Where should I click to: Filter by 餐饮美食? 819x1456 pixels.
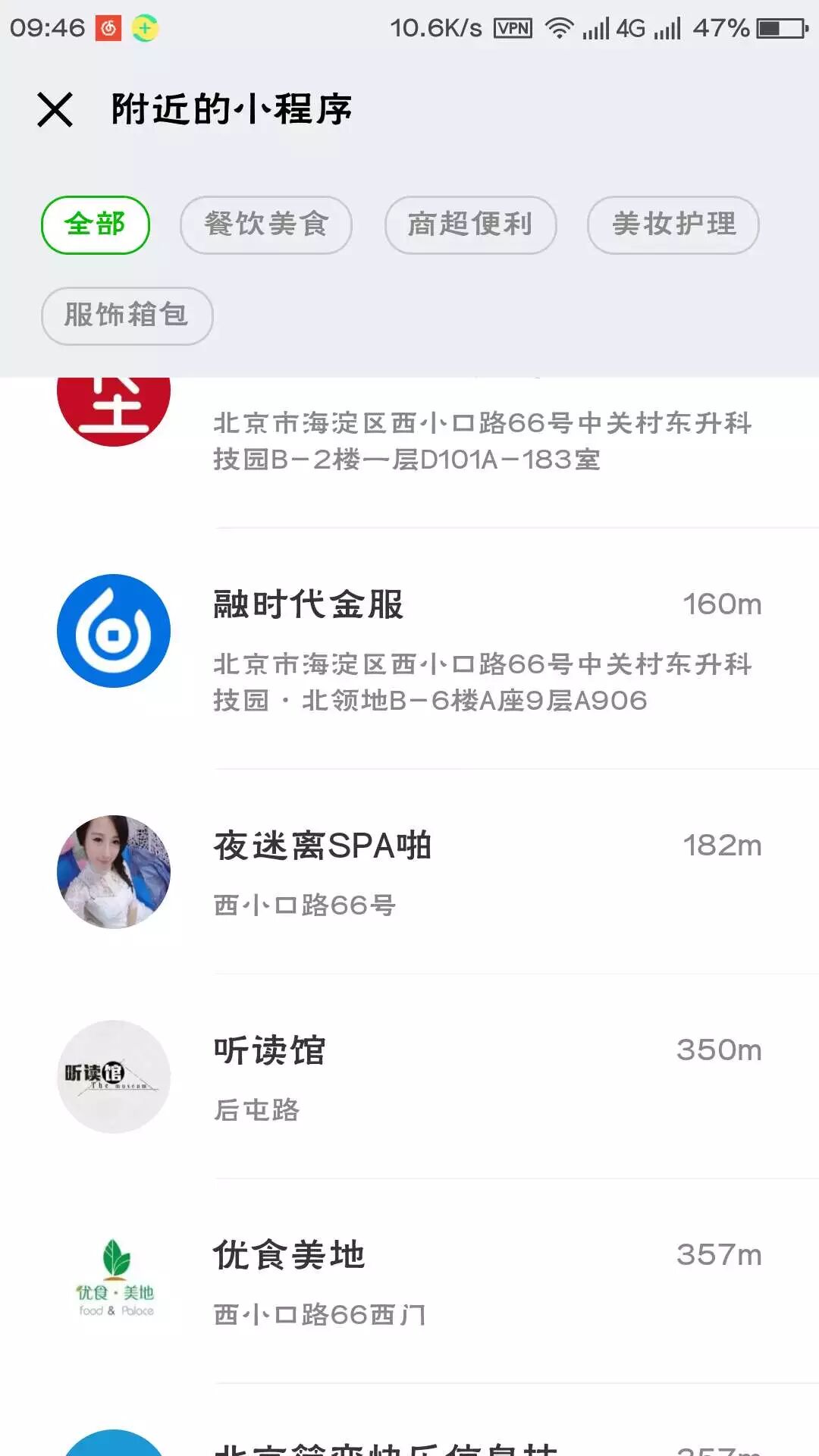point(266,224)
